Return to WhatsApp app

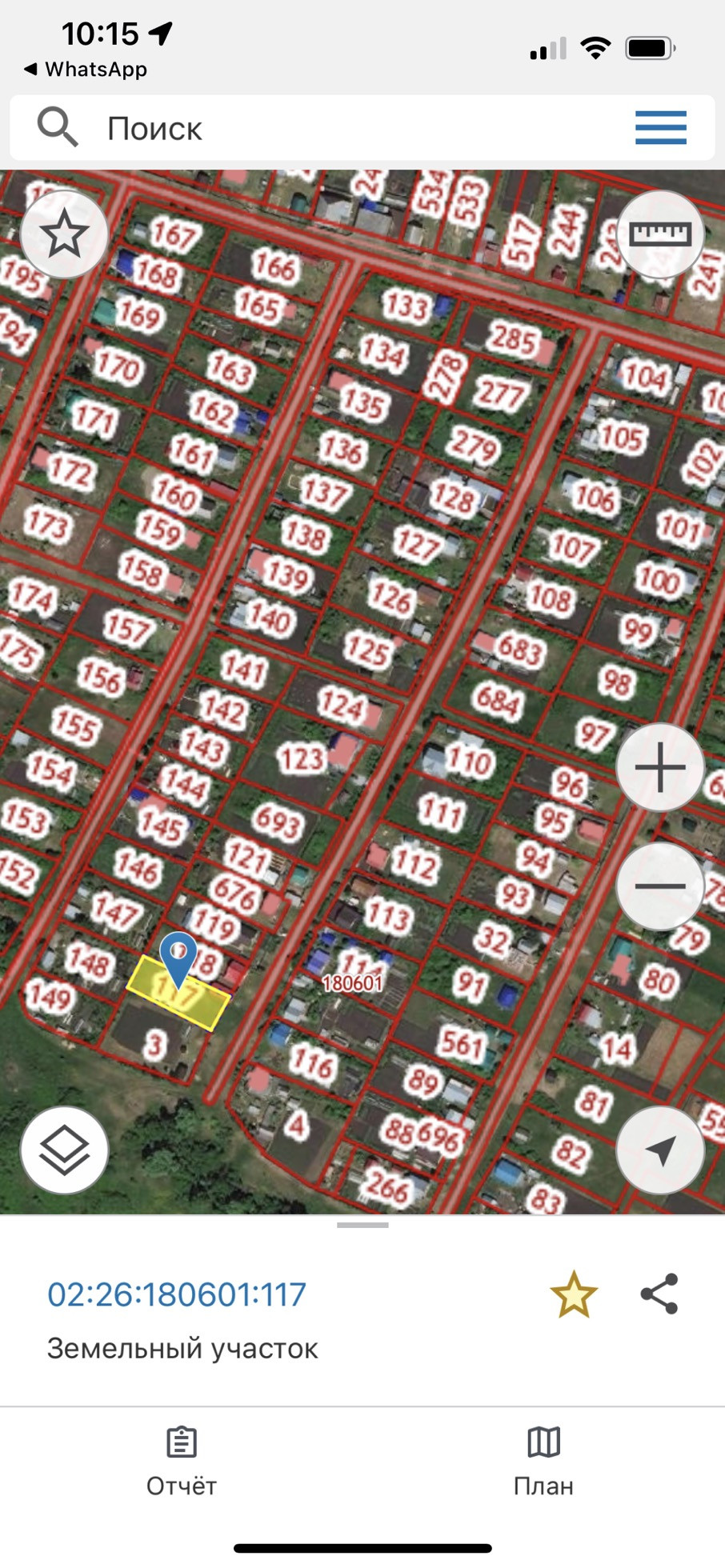tap(86, 70)
